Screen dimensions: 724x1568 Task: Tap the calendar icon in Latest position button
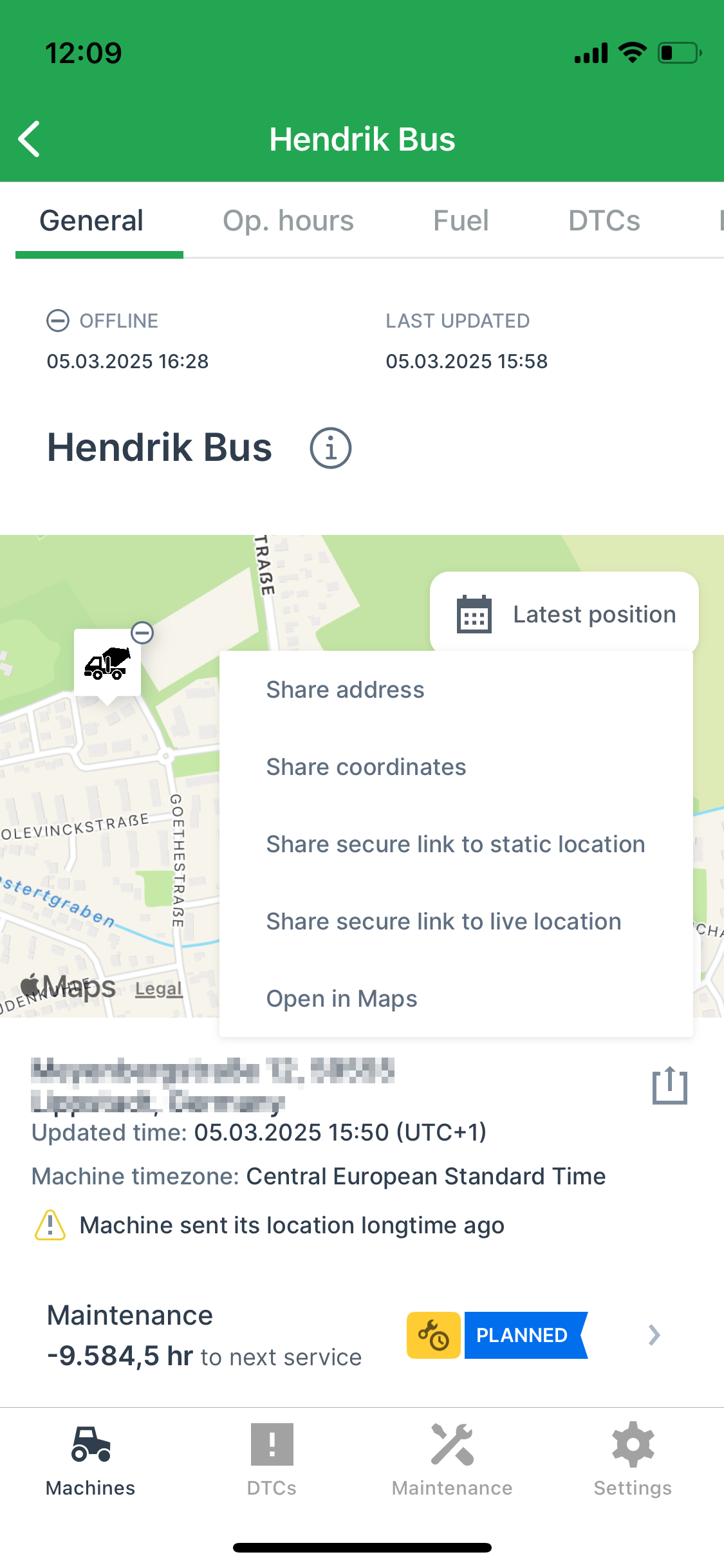click(x=473, y=613)
